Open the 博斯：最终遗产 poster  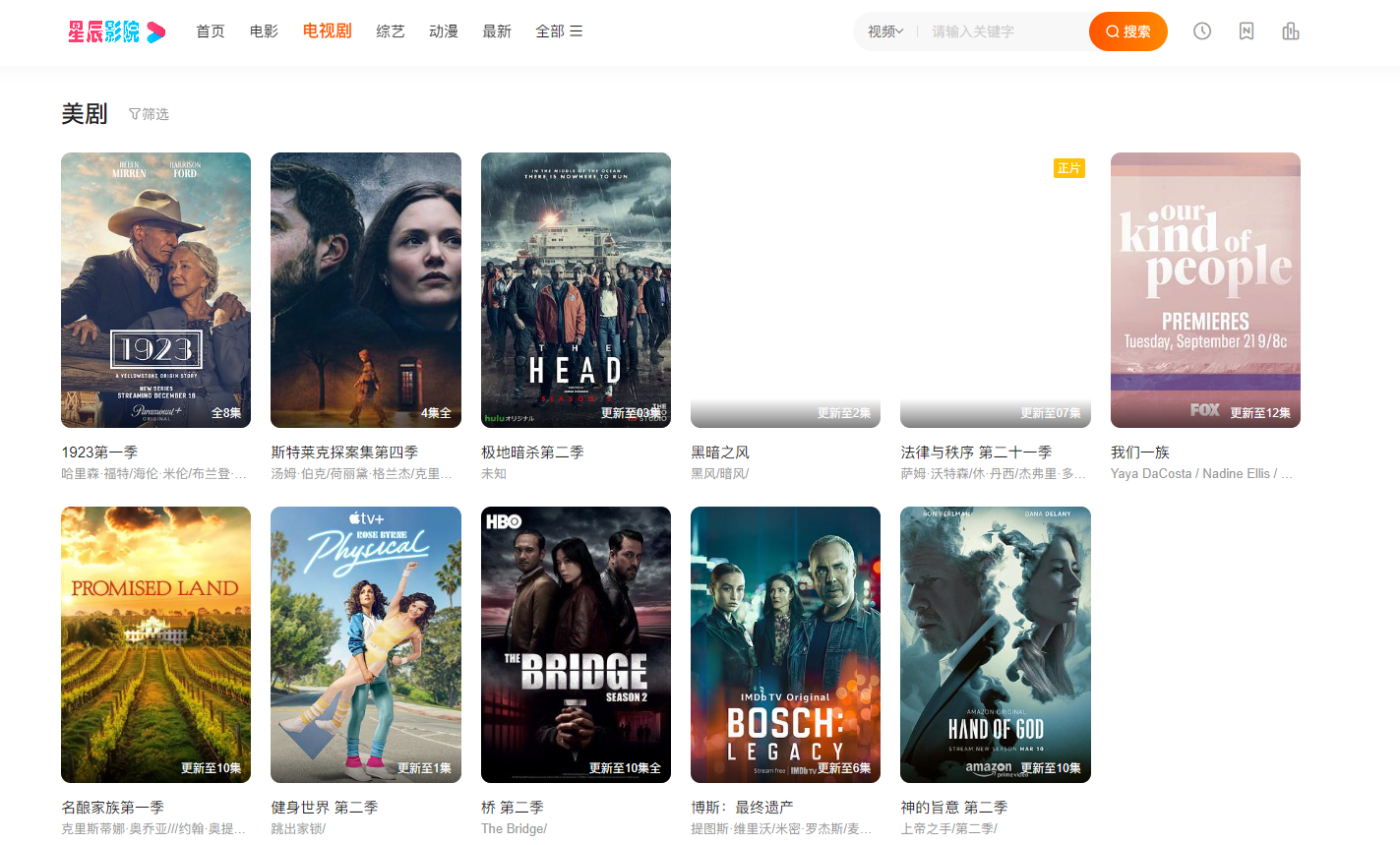point(785,644)
